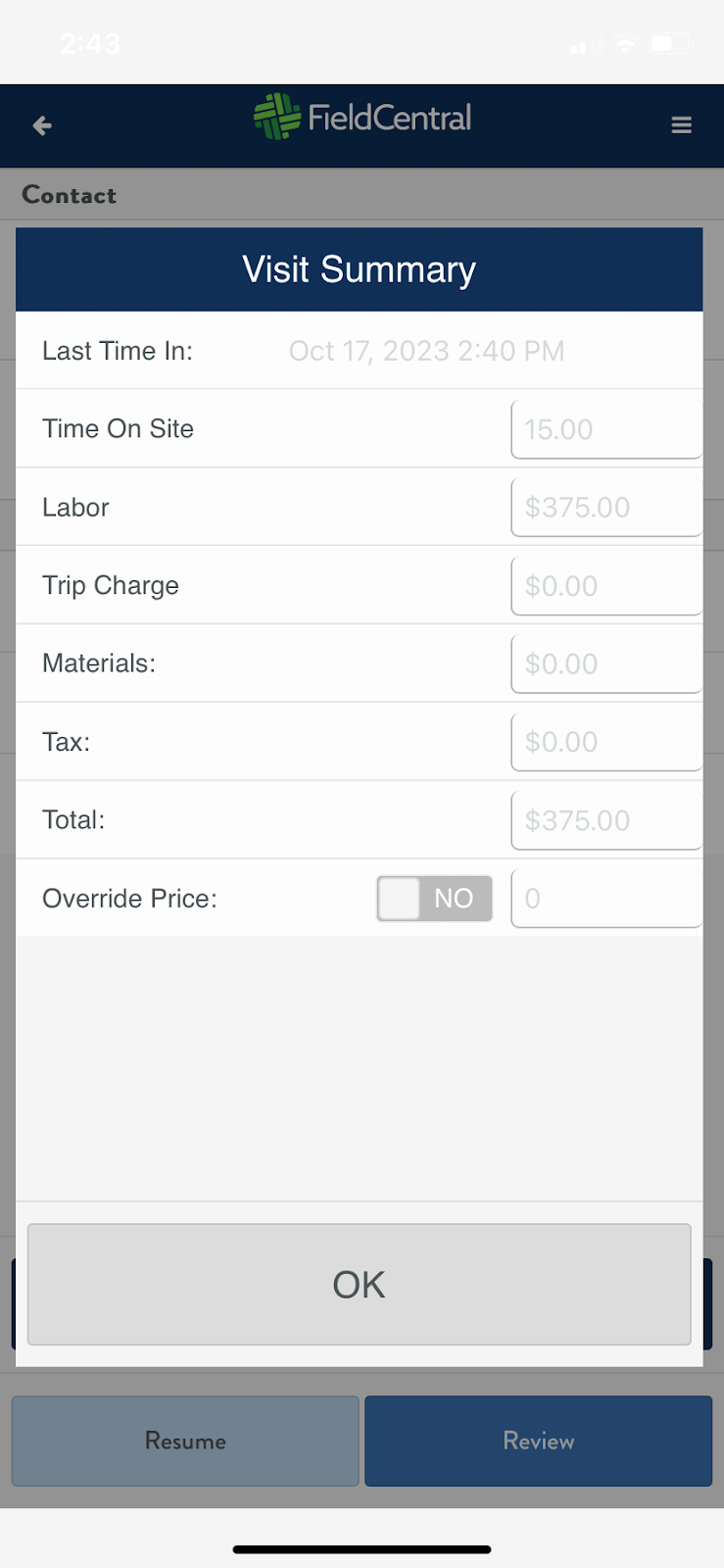Edit the Trip Charge field
The image size is (724, 1568).
(606, 586)
